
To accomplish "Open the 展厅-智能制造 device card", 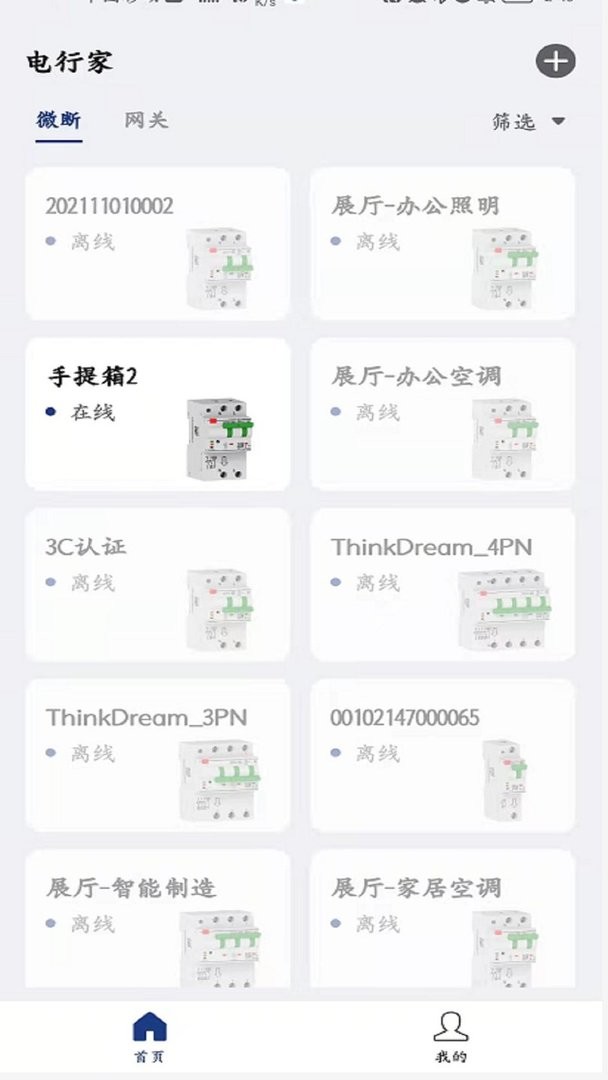I will (x=157, y=920).
